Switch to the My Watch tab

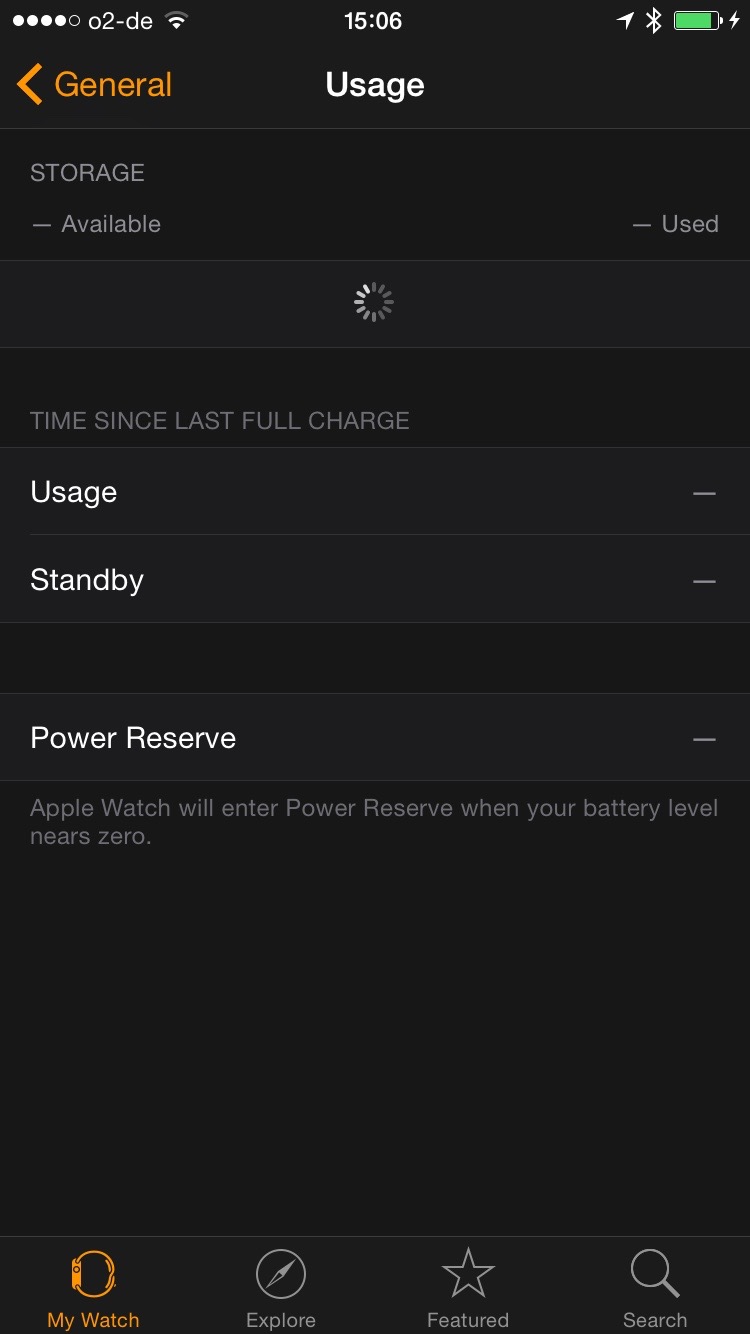tap(93, 1289)
